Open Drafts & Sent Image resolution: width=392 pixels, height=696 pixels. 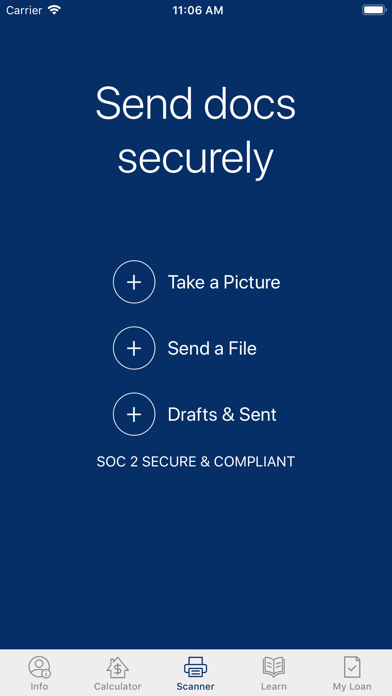194,414
